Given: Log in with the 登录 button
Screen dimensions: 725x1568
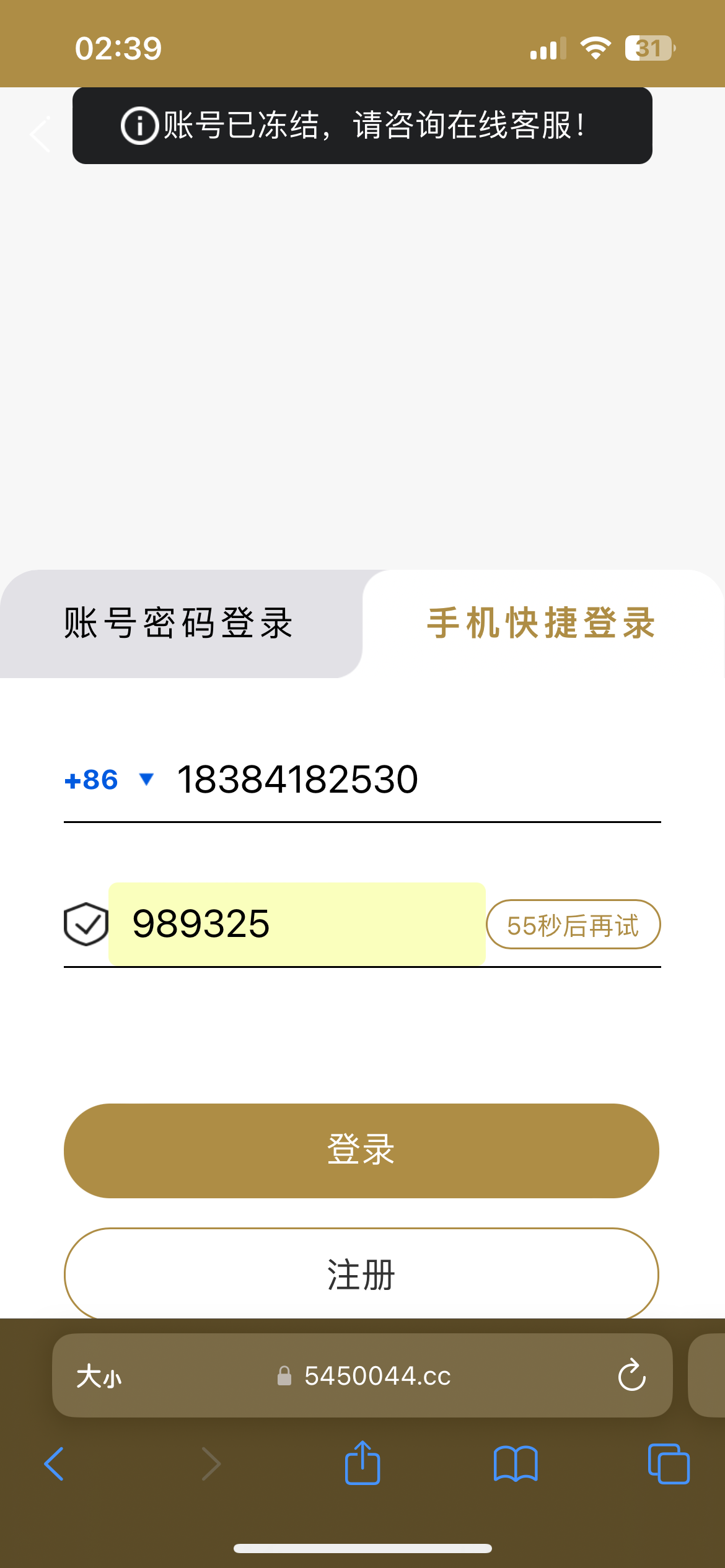Looking at the screenshot, I should pyautogui.click(x=361, y=1150).
